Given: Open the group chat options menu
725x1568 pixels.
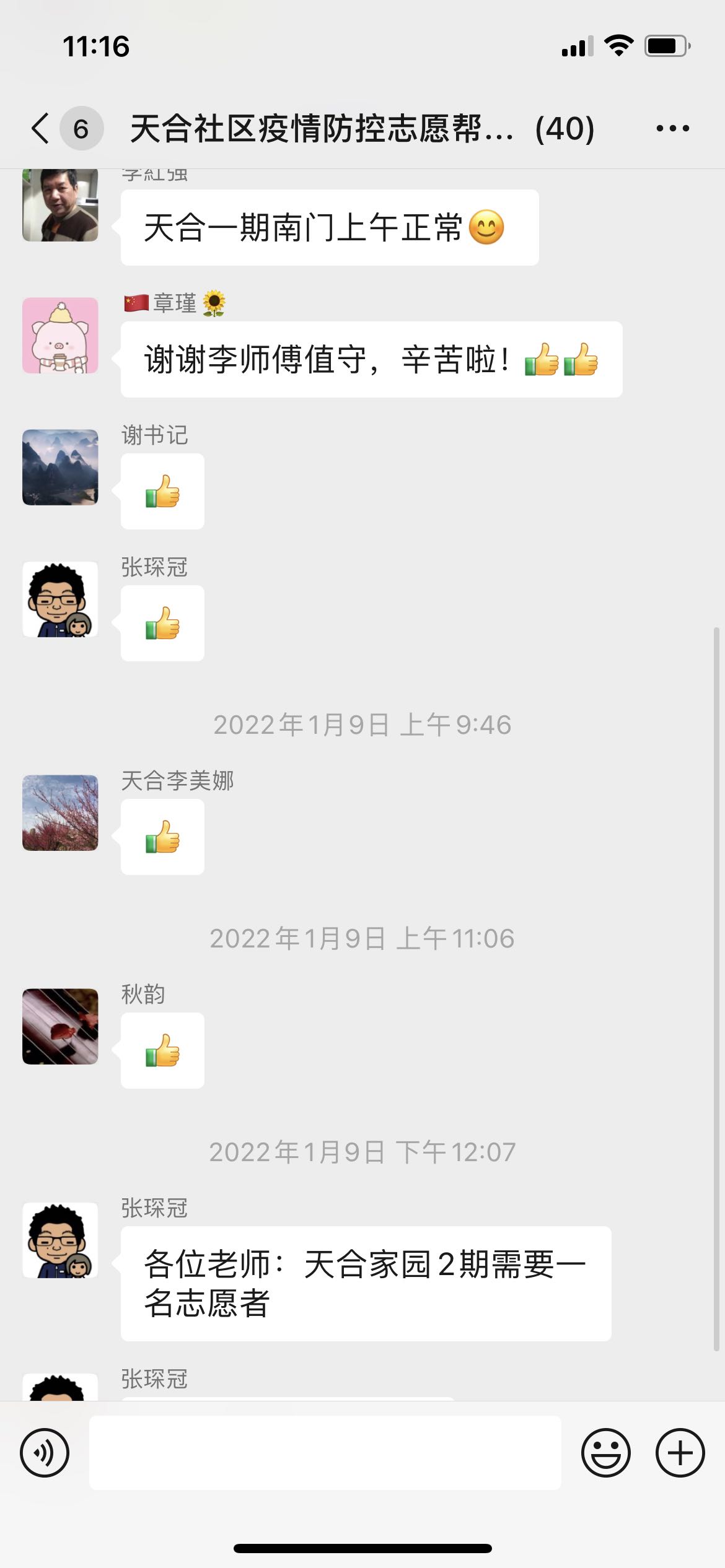Looking at the screenshot, I should point(672,129).
